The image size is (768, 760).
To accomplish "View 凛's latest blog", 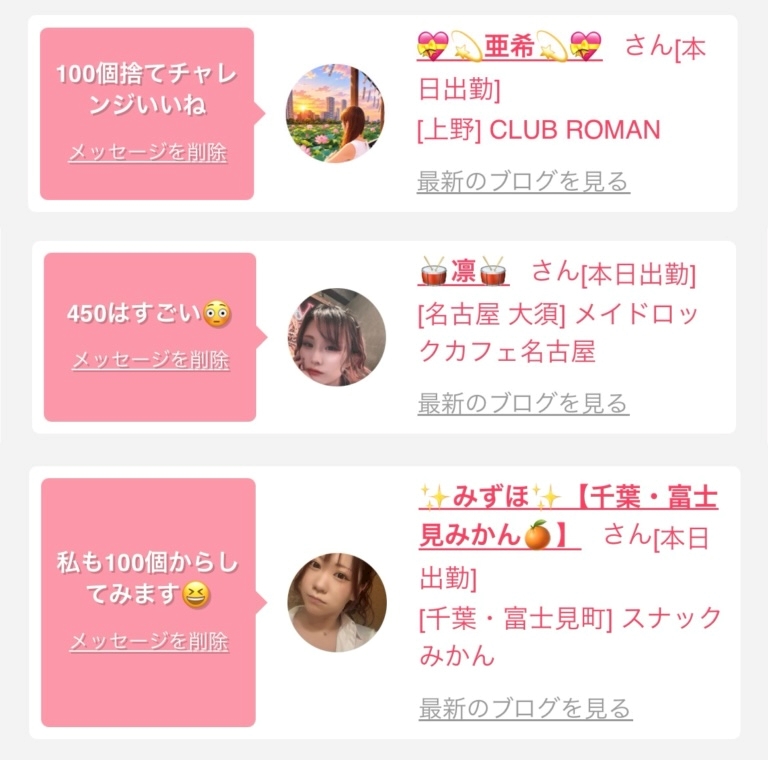I will click(x=523, y=404).
